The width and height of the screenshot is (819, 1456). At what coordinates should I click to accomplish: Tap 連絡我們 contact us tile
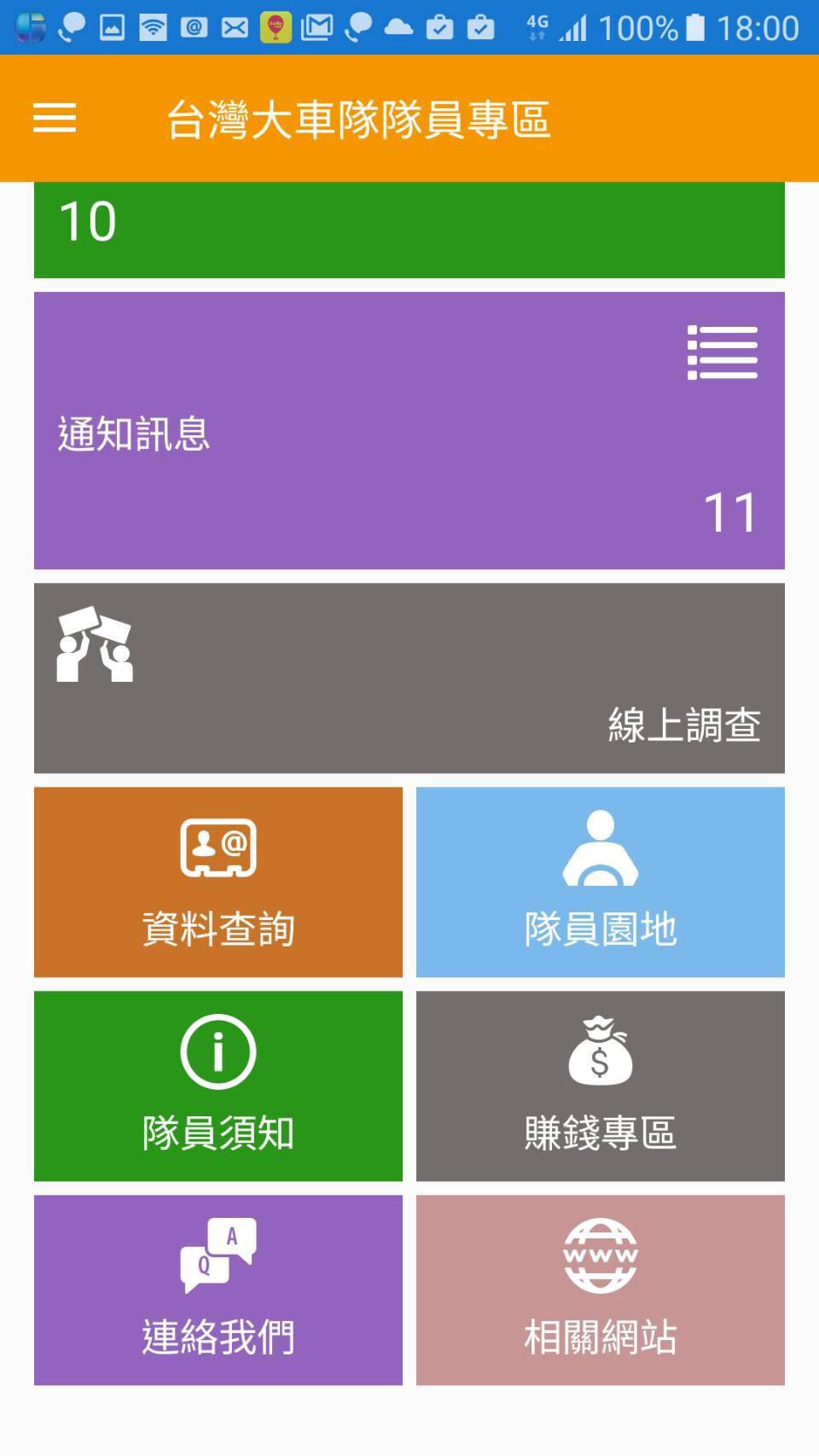pos(218,1290)
